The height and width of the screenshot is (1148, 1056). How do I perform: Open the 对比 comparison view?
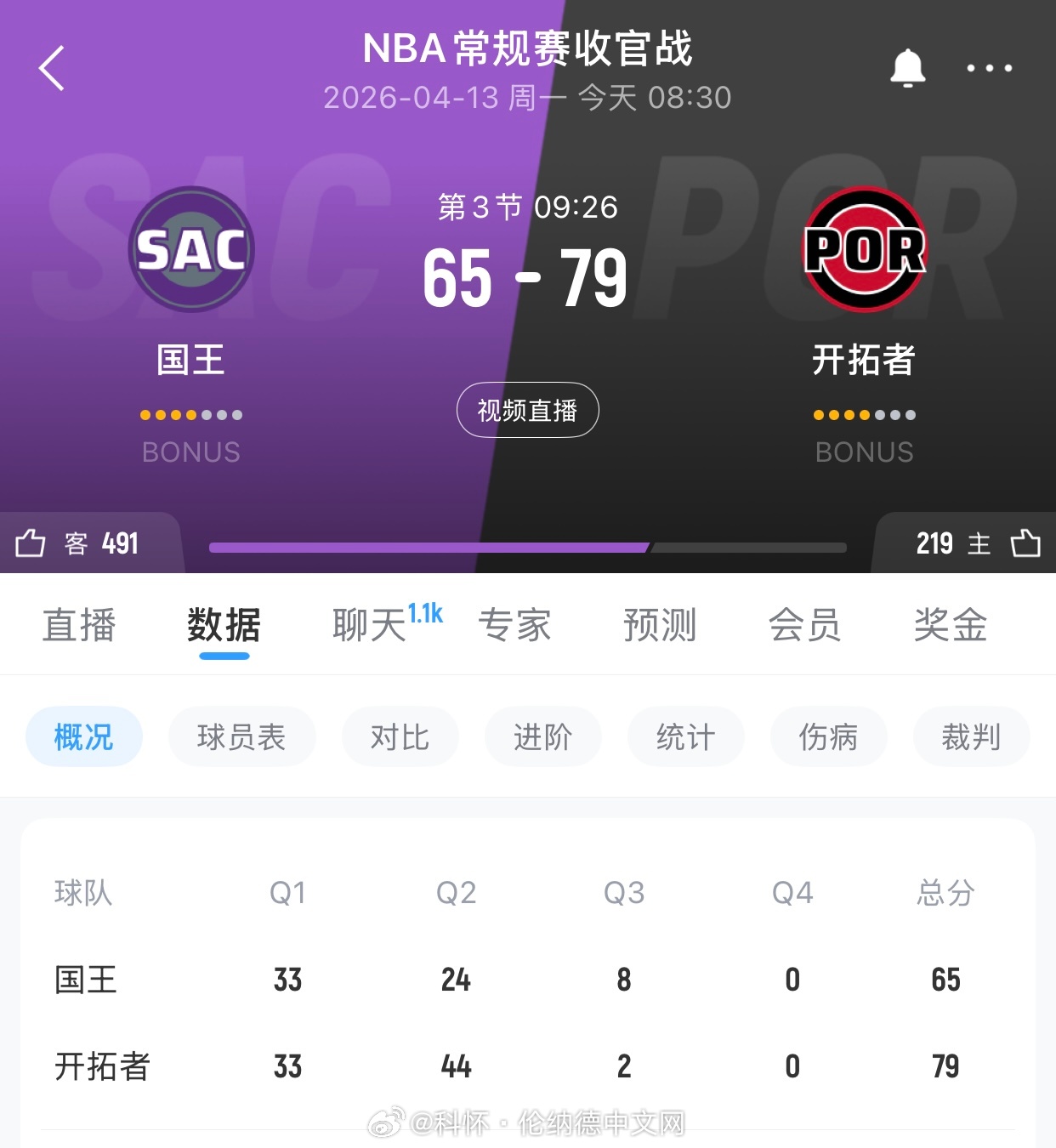click(x=400, y=736)
